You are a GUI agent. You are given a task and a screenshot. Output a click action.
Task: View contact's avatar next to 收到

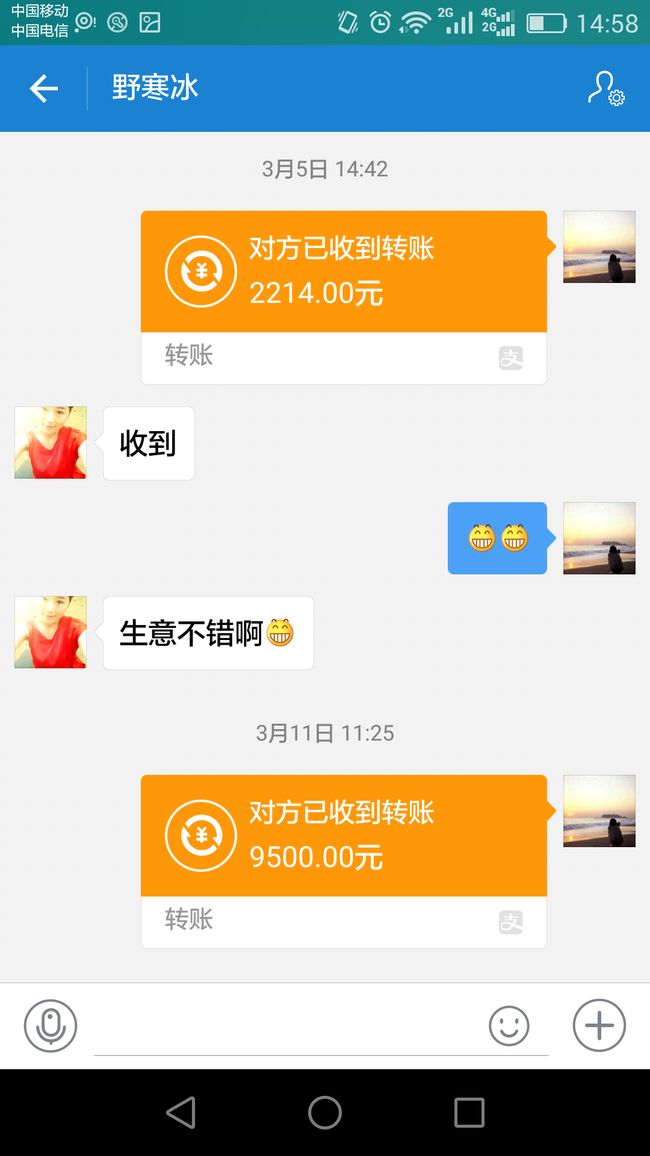pyautogui.click(x=50, y=442)
